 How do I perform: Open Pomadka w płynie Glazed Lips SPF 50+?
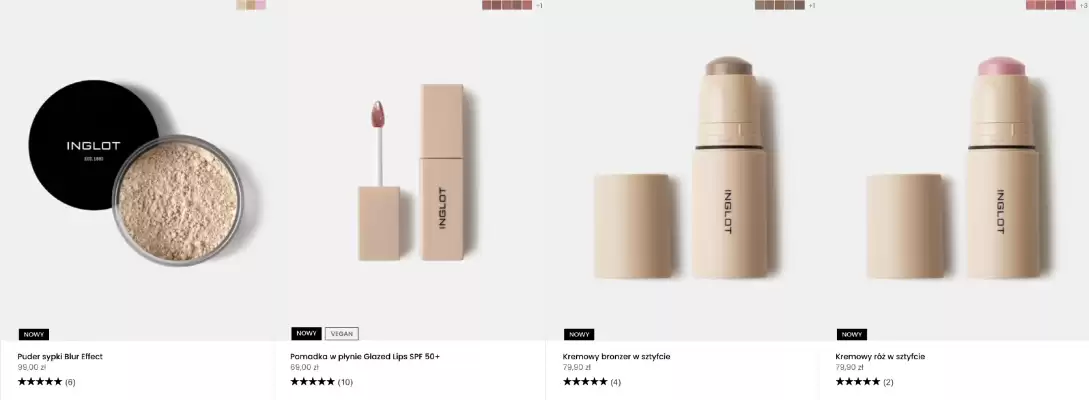(364, 356)
